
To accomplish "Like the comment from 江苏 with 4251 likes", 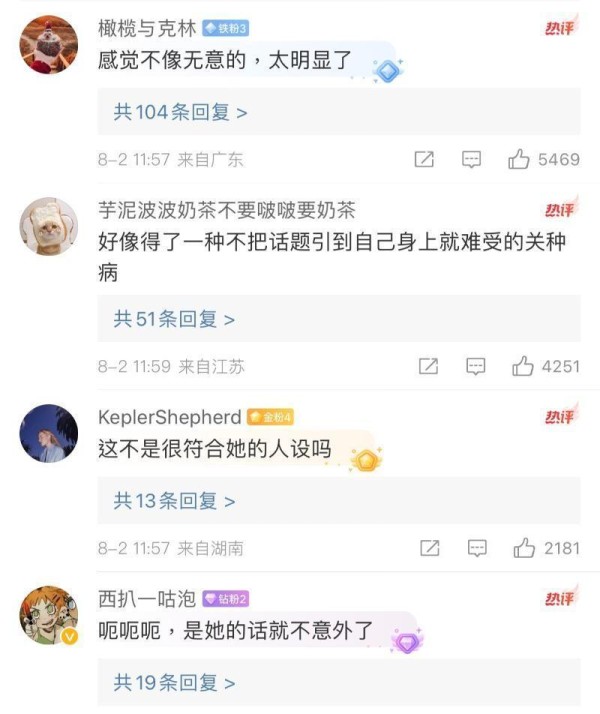I will tap(522, 366).
